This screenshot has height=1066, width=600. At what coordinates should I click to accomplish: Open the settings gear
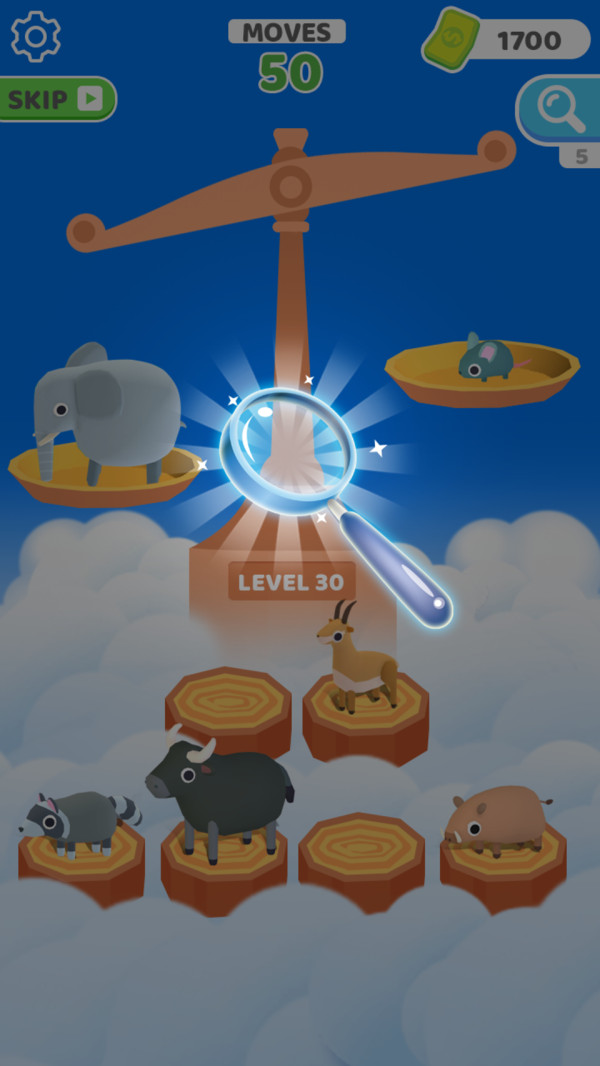click(x=36, y=36)
